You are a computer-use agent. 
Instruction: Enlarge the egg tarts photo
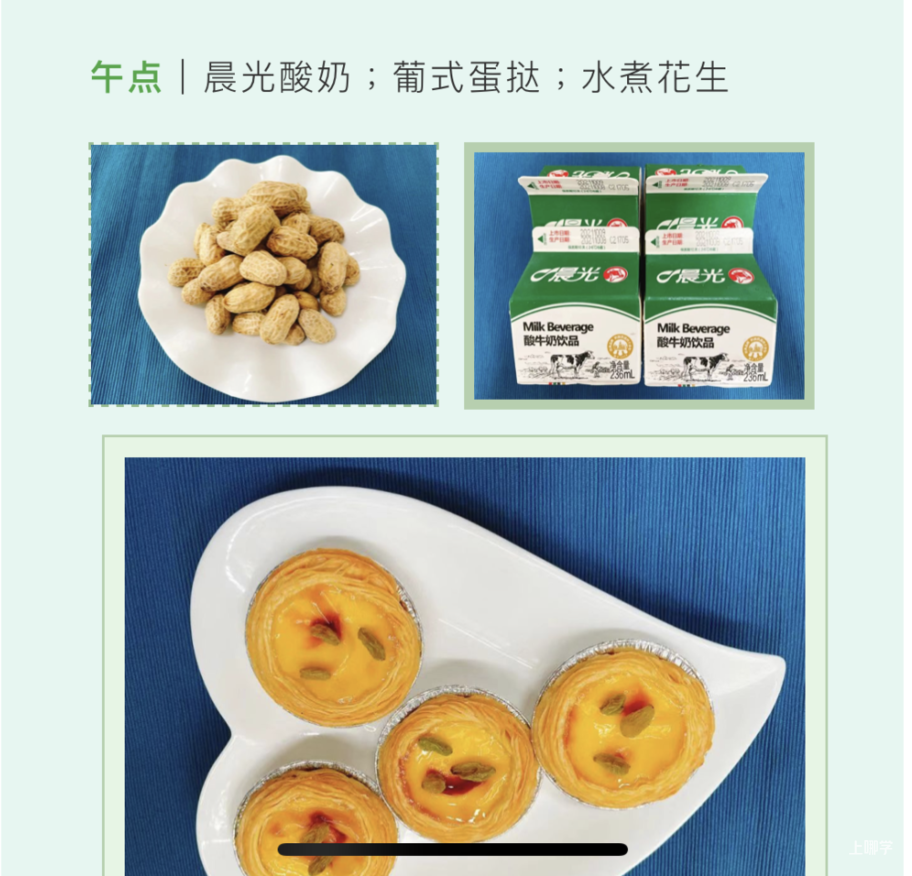[465, 660]
